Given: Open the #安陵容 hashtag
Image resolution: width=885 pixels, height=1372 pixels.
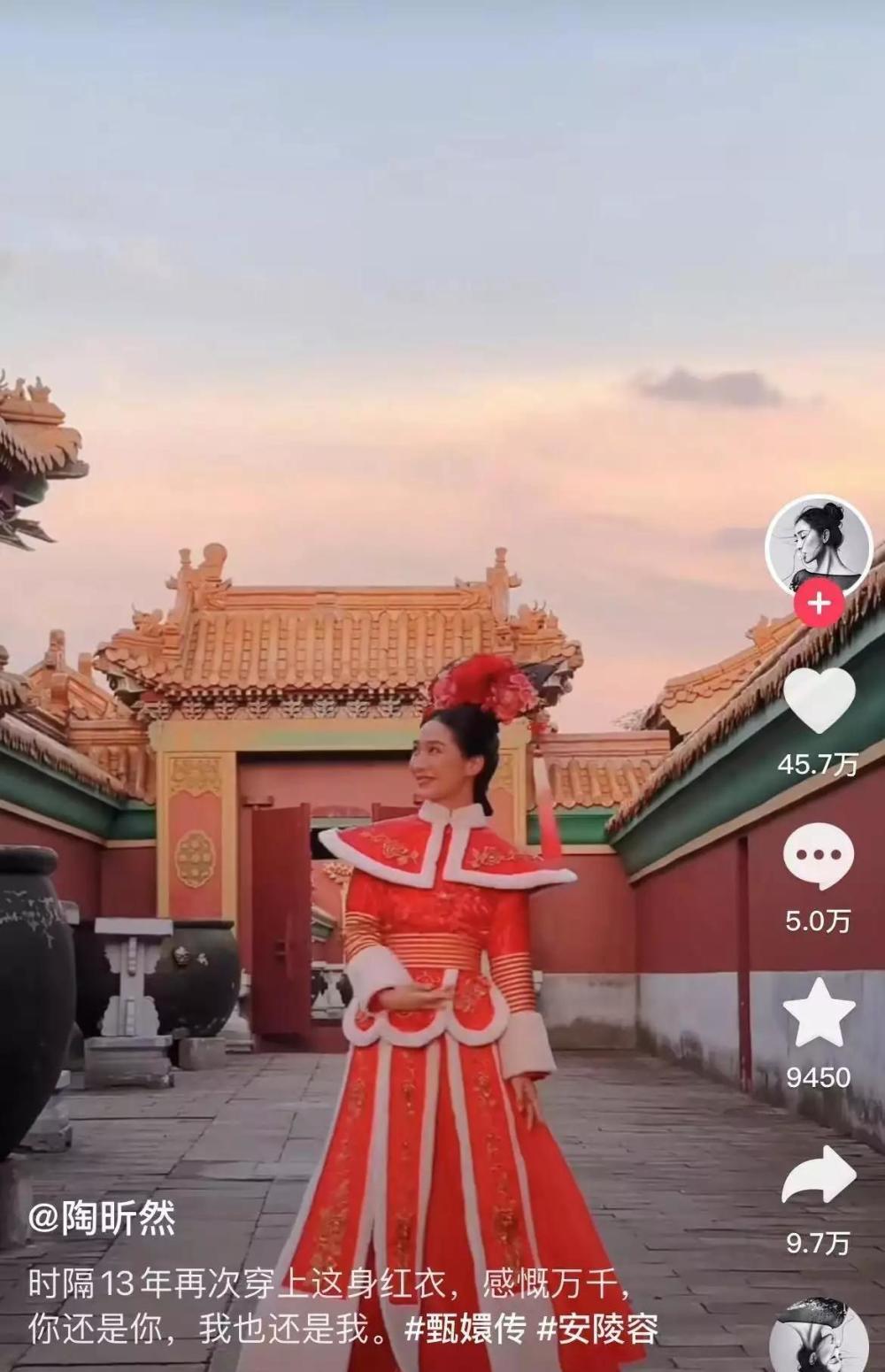Looking at the screenshot, I should tap(598, 1328).
